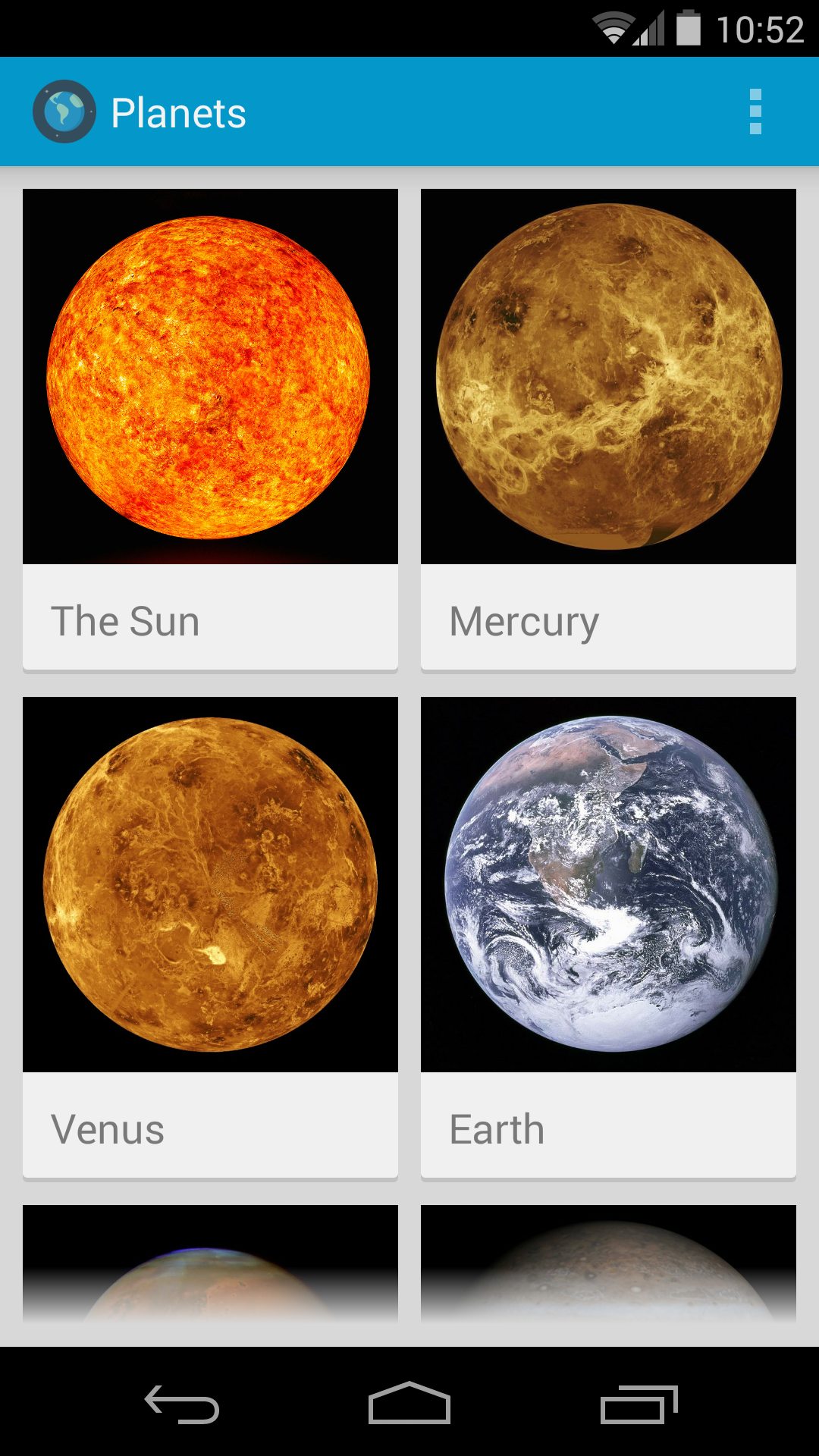Image resolution: width=819 pixels, height=1456 pixels.
Task: Select the Venus card
Action: [210, 937]
